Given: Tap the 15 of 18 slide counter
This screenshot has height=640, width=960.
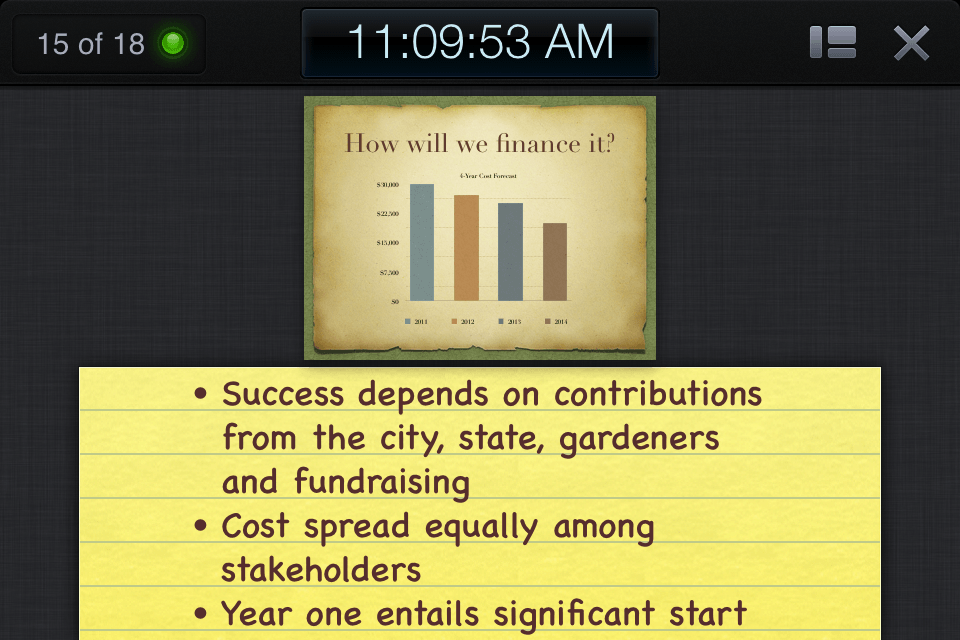Looking at the screenshot, I should (x=109, y=44).
